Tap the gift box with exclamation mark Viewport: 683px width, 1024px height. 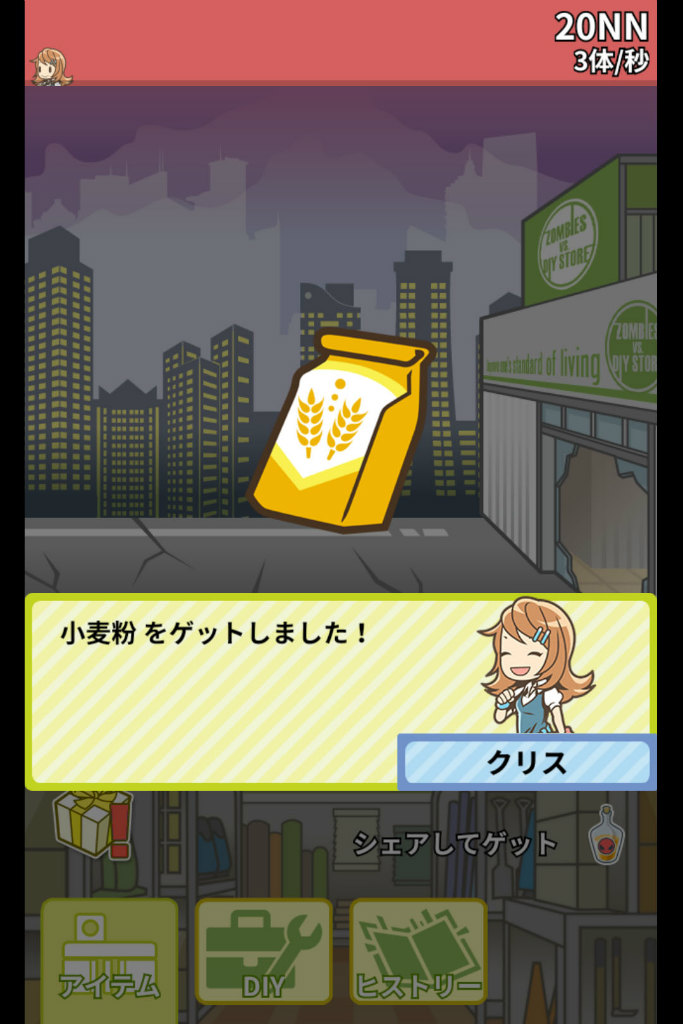coord(93,823)
